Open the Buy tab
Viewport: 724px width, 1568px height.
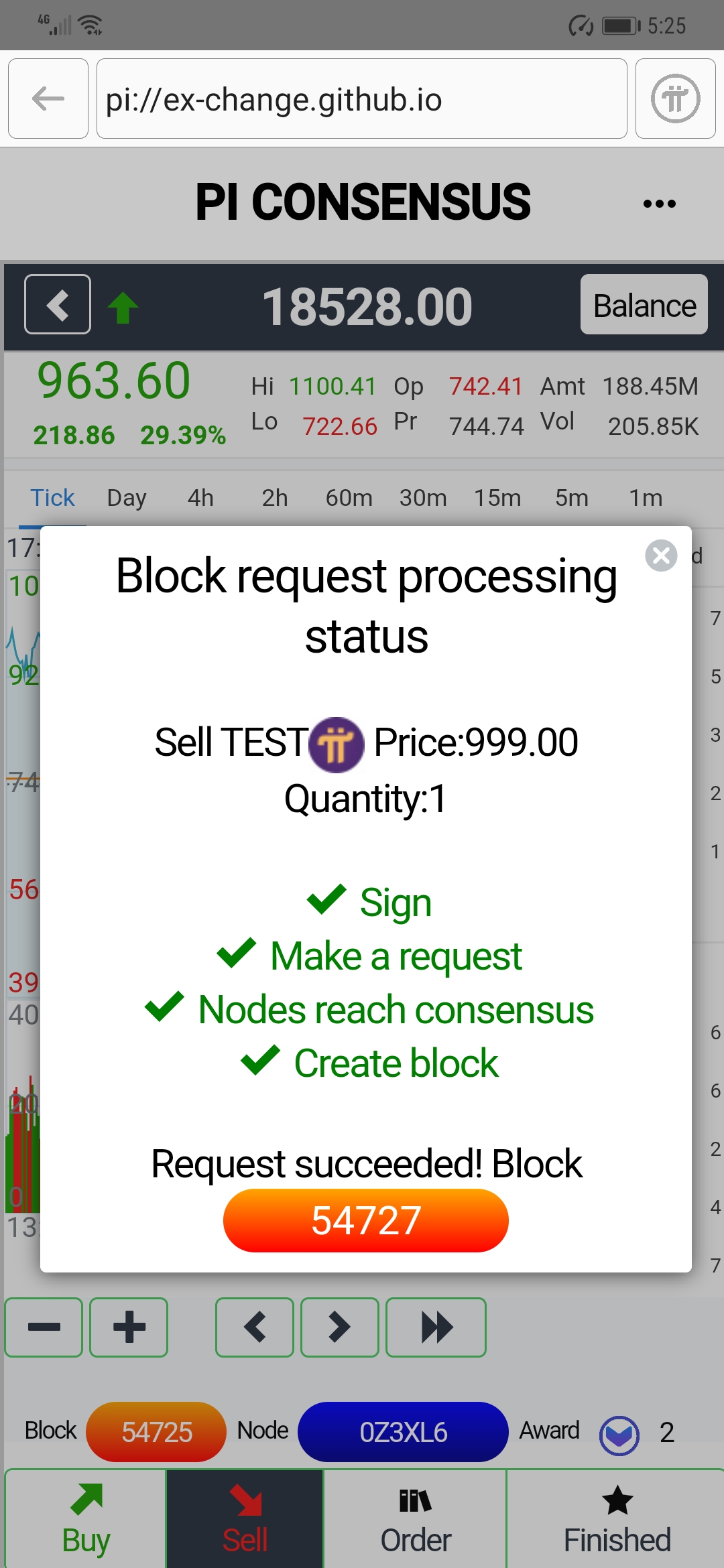pos(86,1520)
